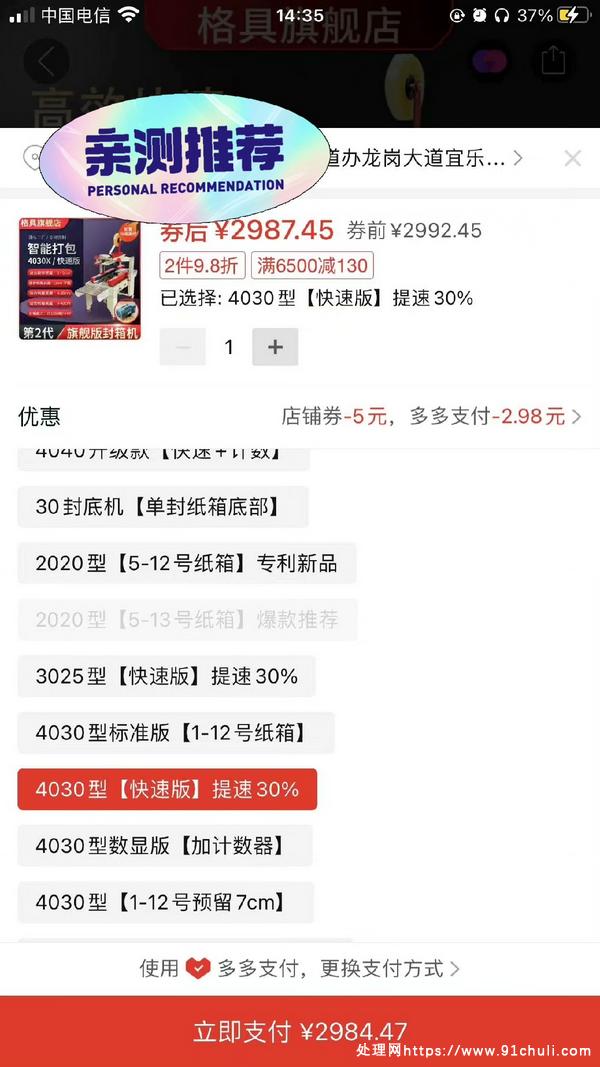Tap the selected 4030型【快速版】提速30% chip
Image resolution: width=600 pixels, height=1067 pixels.
(x=167, y=789)
